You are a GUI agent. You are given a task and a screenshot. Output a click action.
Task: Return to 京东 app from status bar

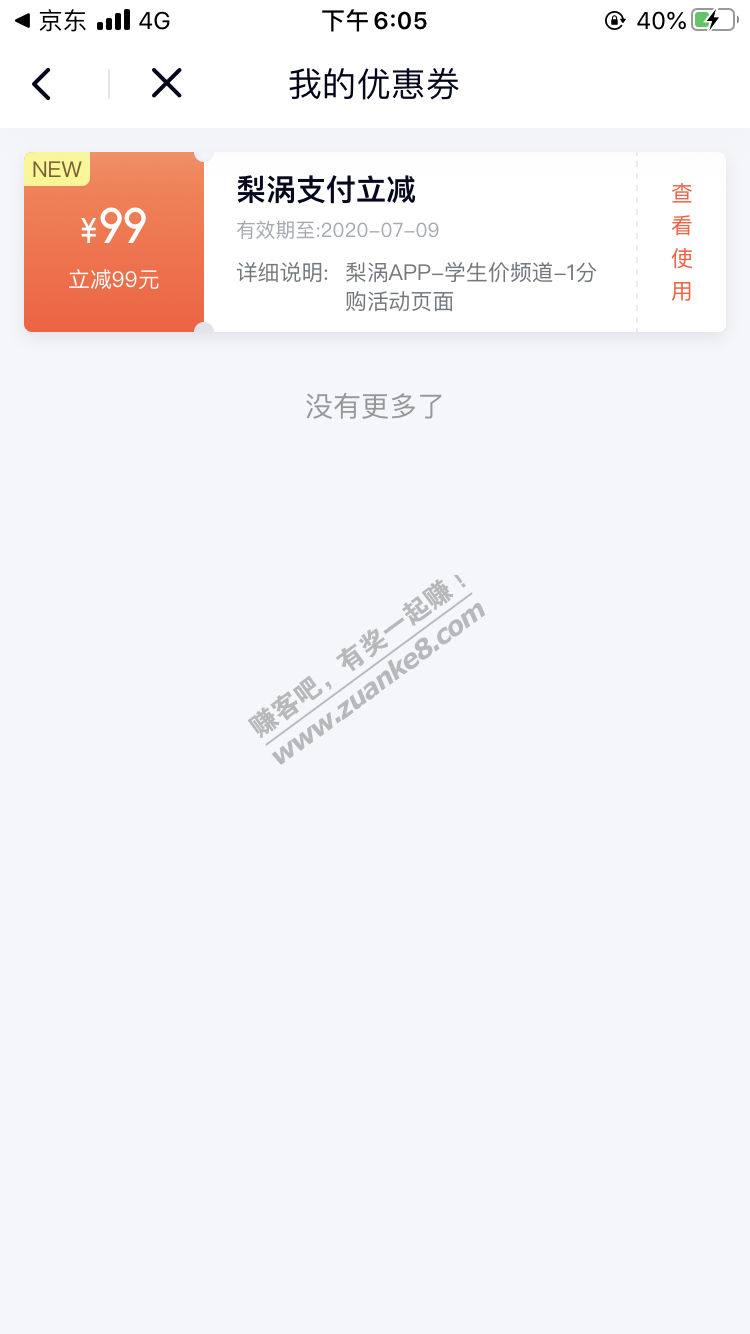(x=50, y=20)
